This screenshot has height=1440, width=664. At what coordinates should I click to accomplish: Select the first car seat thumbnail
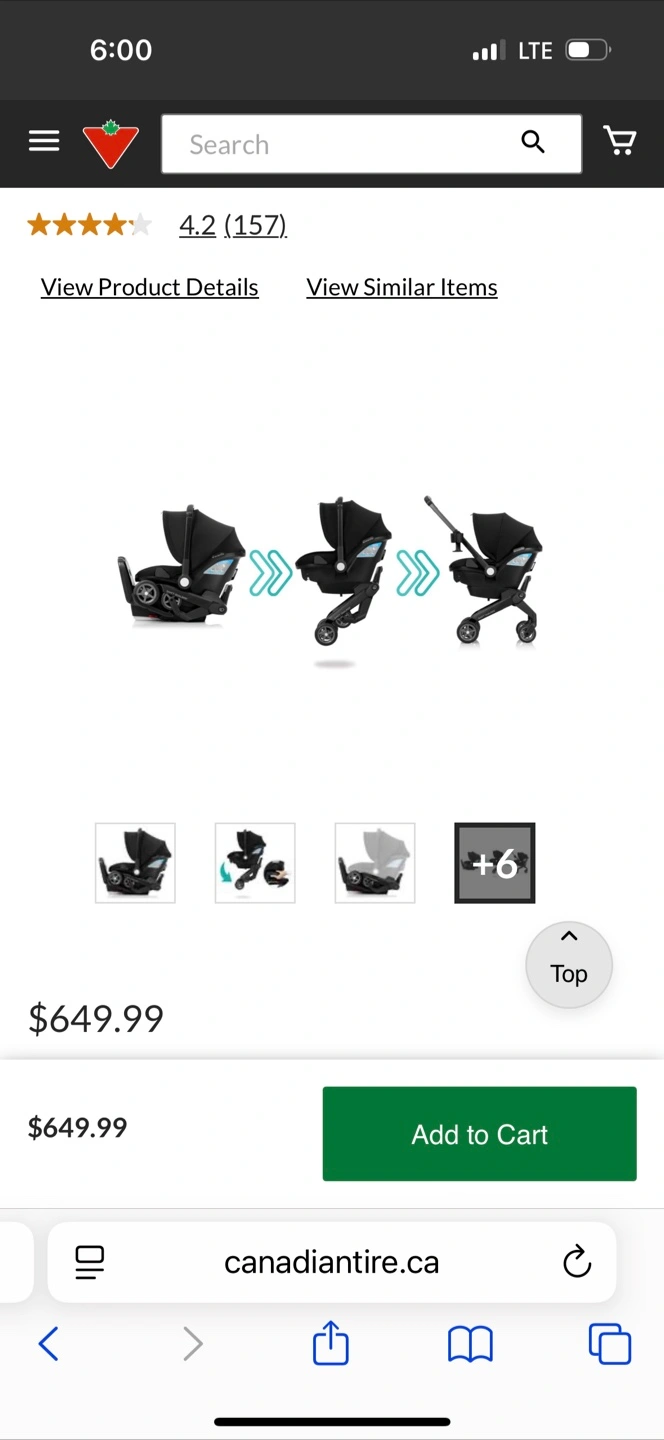point(135,863)
